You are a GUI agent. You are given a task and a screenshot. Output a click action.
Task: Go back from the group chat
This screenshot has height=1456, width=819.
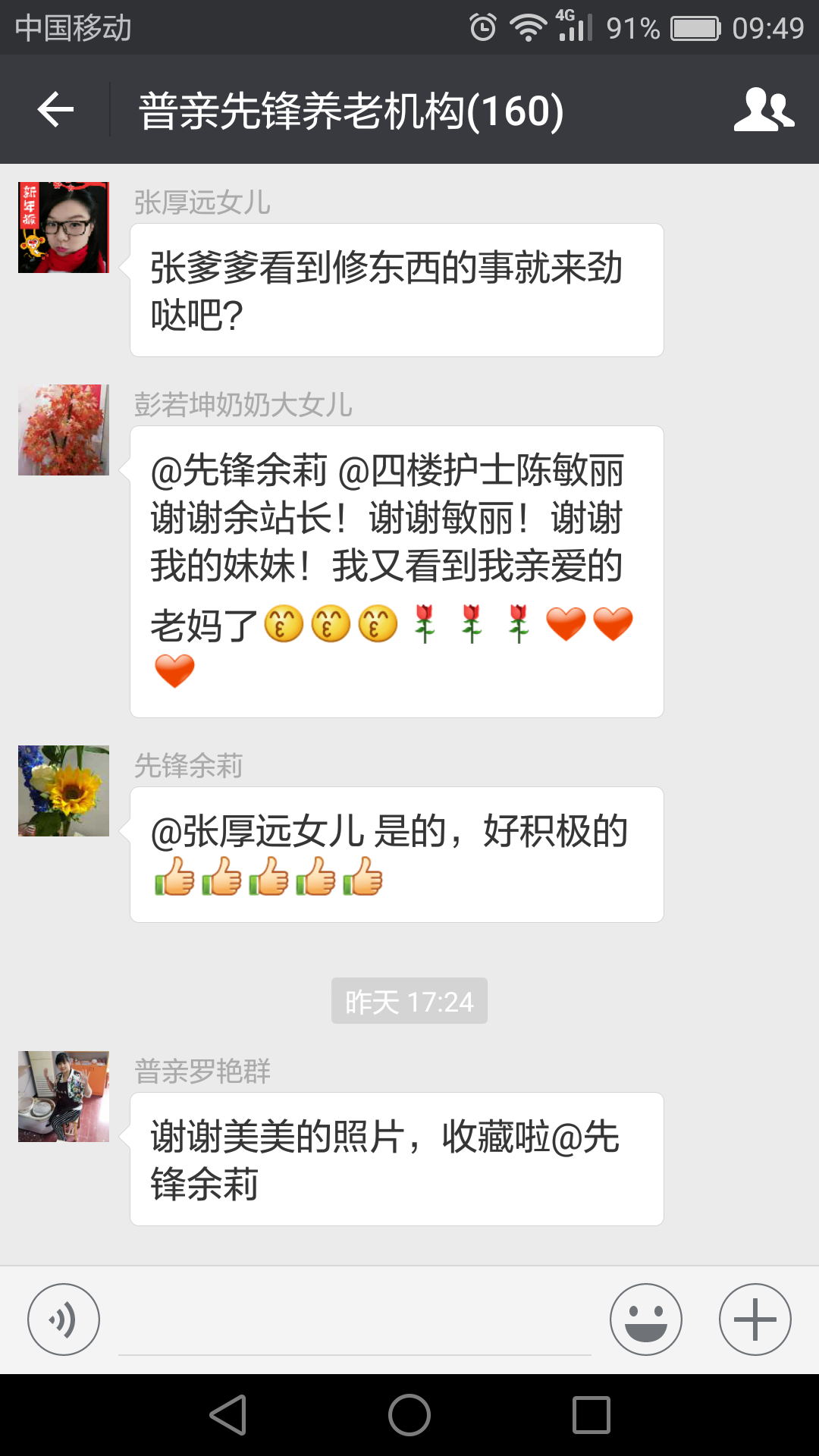tap(55, 110)
